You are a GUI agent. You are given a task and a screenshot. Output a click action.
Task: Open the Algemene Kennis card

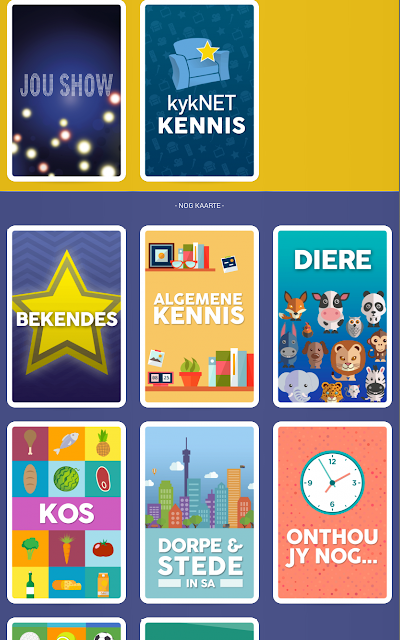200,316
